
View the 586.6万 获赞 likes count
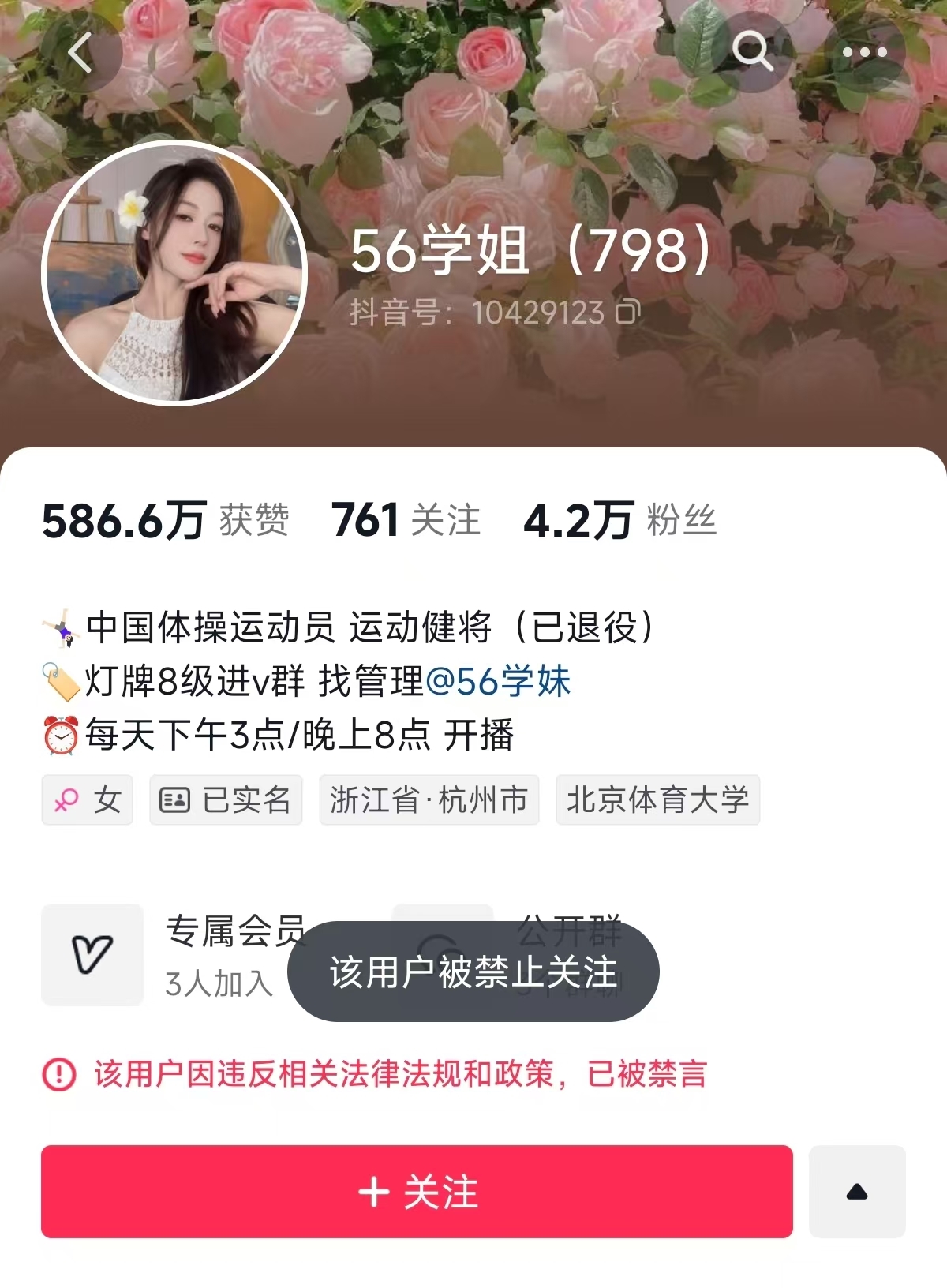click(x=165, y=521)
